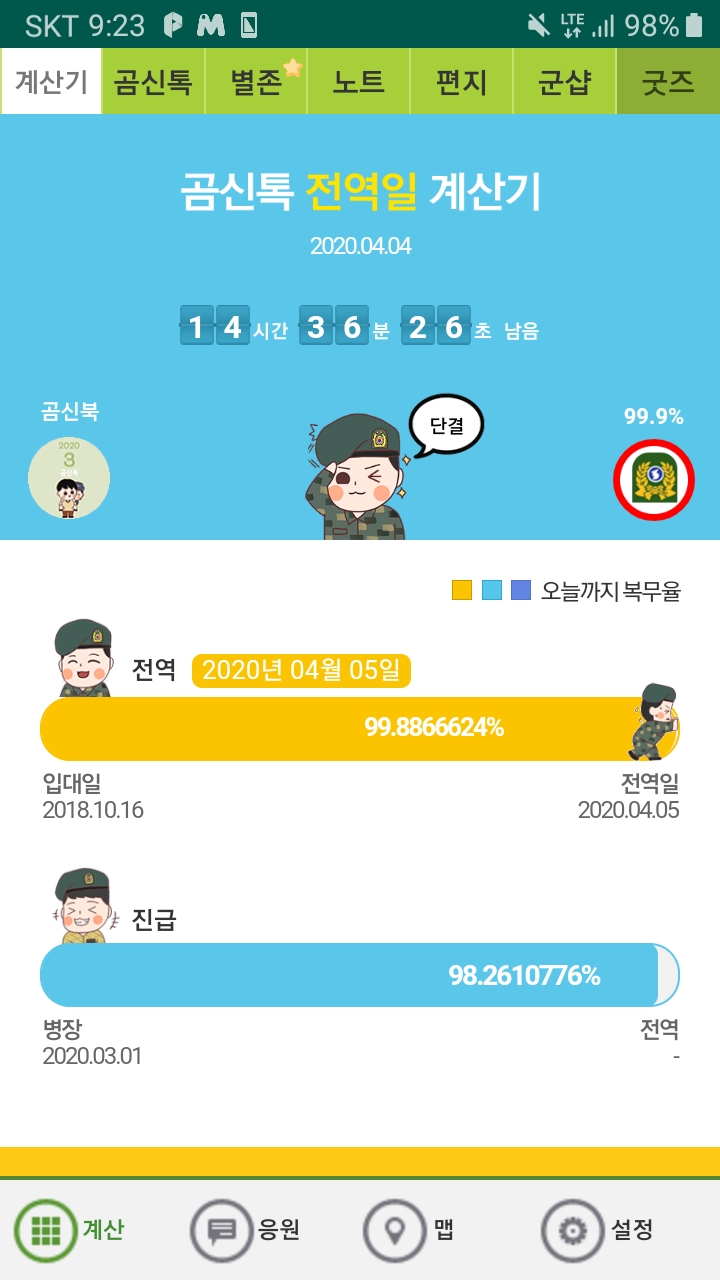Tap the rank insignia badge showing 99.9%
Viewport: 720px width, 1280px height.
pyautogui.click(x=654, y=480)
